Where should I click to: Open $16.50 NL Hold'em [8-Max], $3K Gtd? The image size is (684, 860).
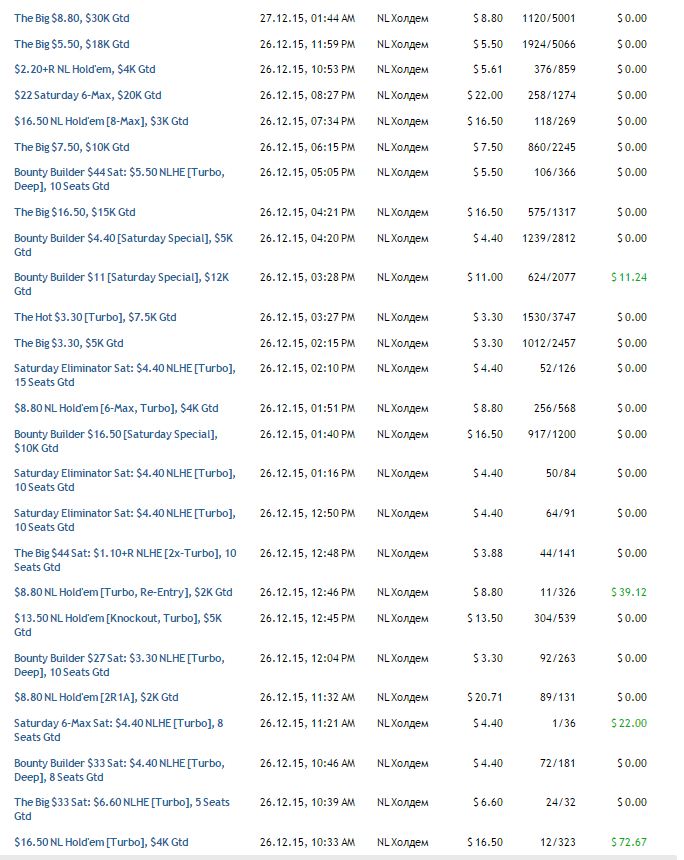(x=101, y=121)
